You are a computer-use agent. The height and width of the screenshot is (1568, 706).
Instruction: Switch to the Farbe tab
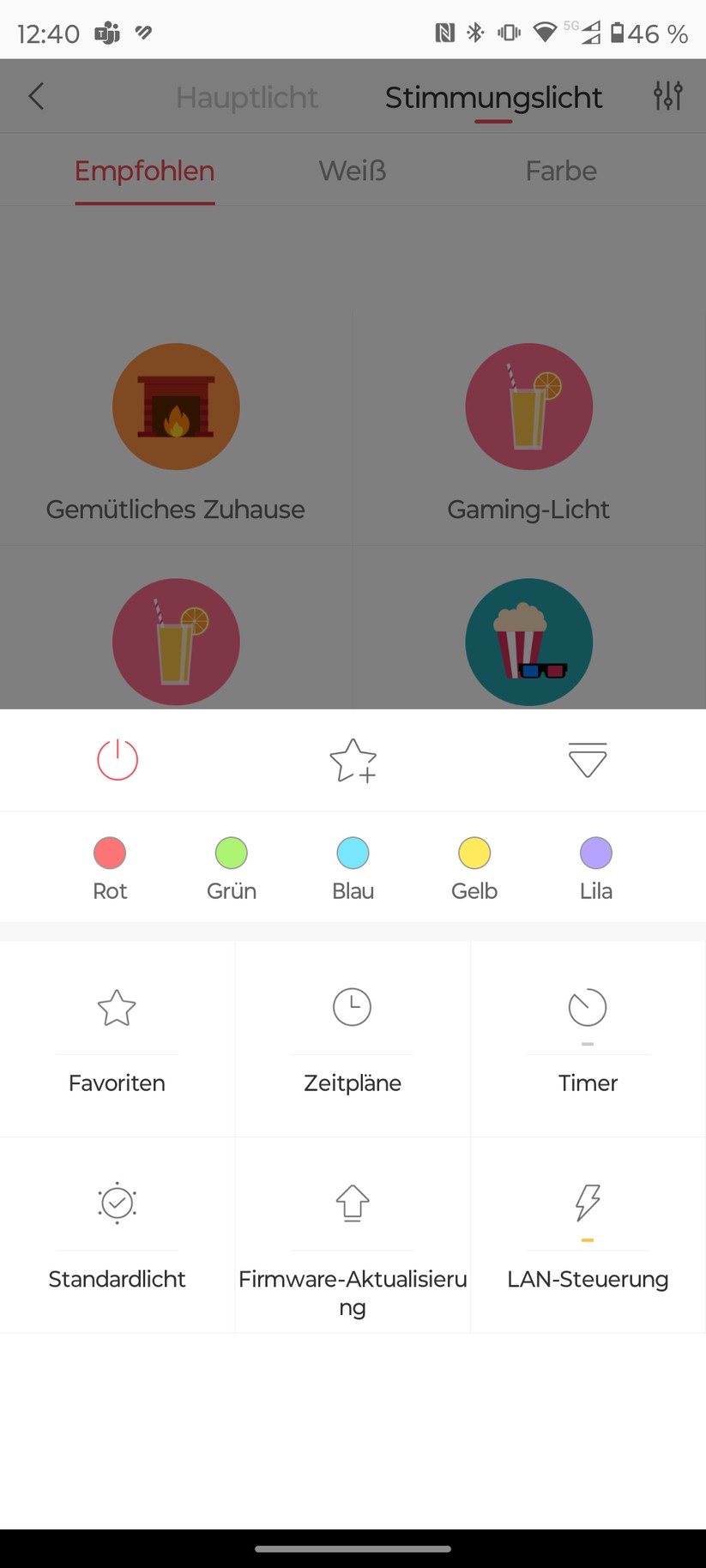pyautogui.click(x=561, y=171)
